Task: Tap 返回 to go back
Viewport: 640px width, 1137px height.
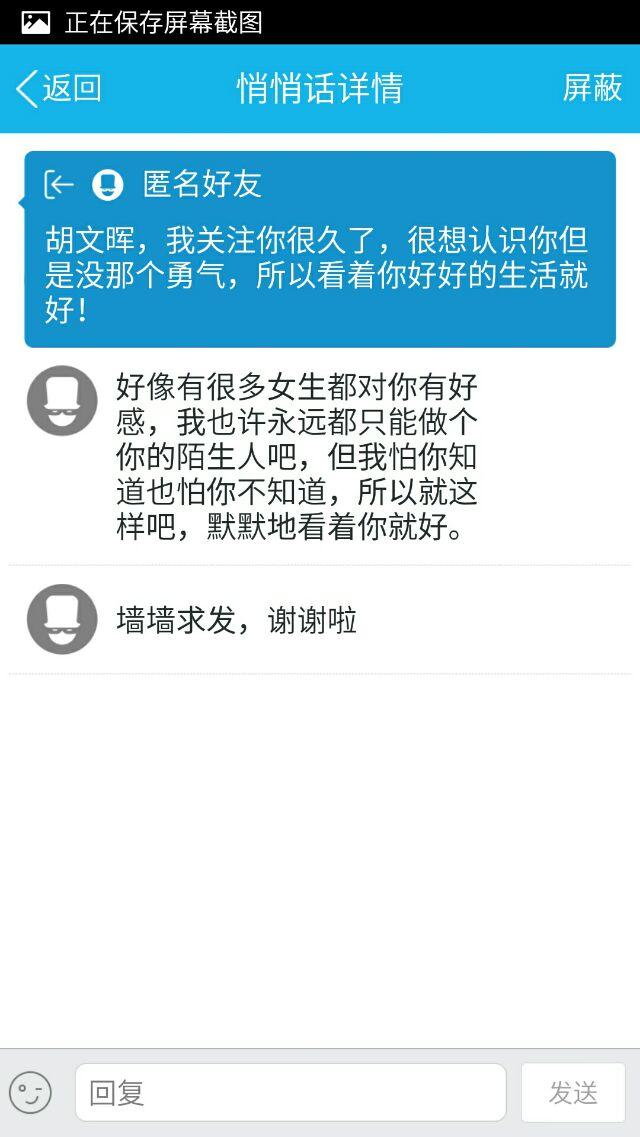Action: coord(60,88)
